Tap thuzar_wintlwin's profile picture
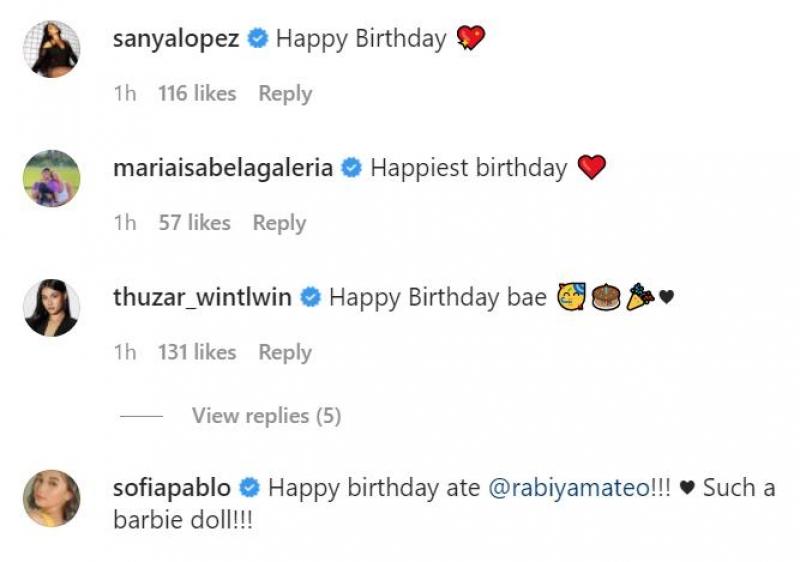This screenshot has height=562, width=800. pos(51,307)
